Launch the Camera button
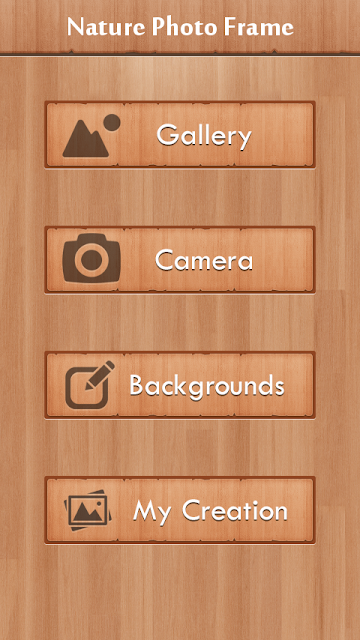The image size is (360, 640). (x=180, y=260)
